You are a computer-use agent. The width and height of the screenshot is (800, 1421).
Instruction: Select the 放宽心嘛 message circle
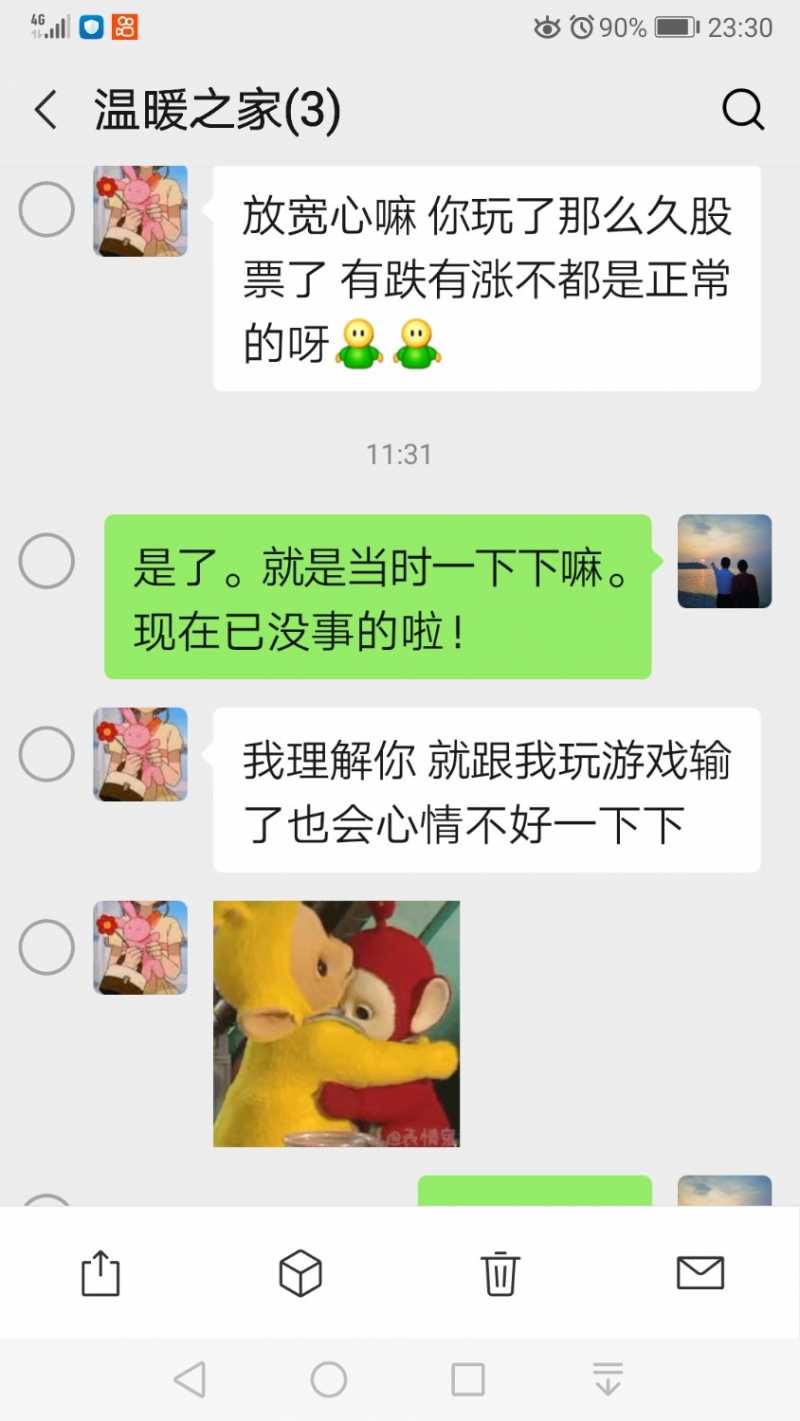(x=46, y=210)
